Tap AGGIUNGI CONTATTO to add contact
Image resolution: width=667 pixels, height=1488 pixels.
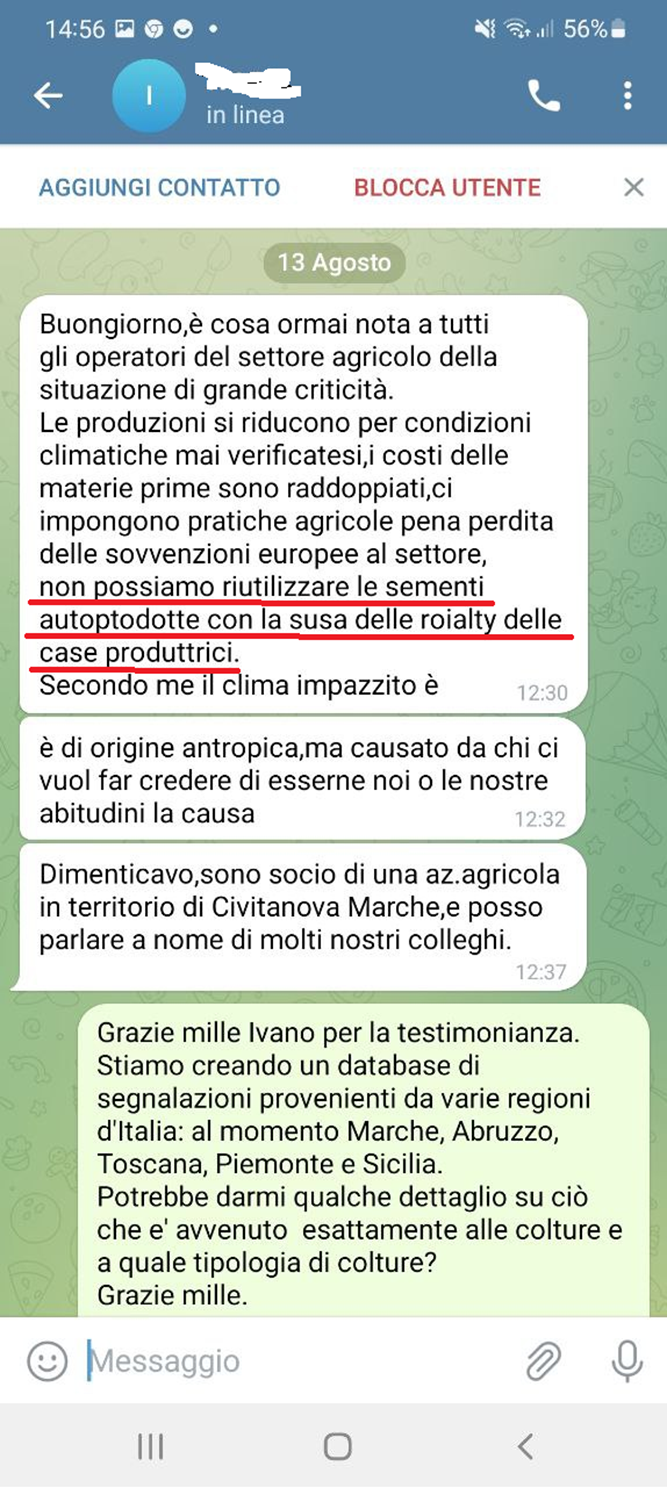pos(159,187)
